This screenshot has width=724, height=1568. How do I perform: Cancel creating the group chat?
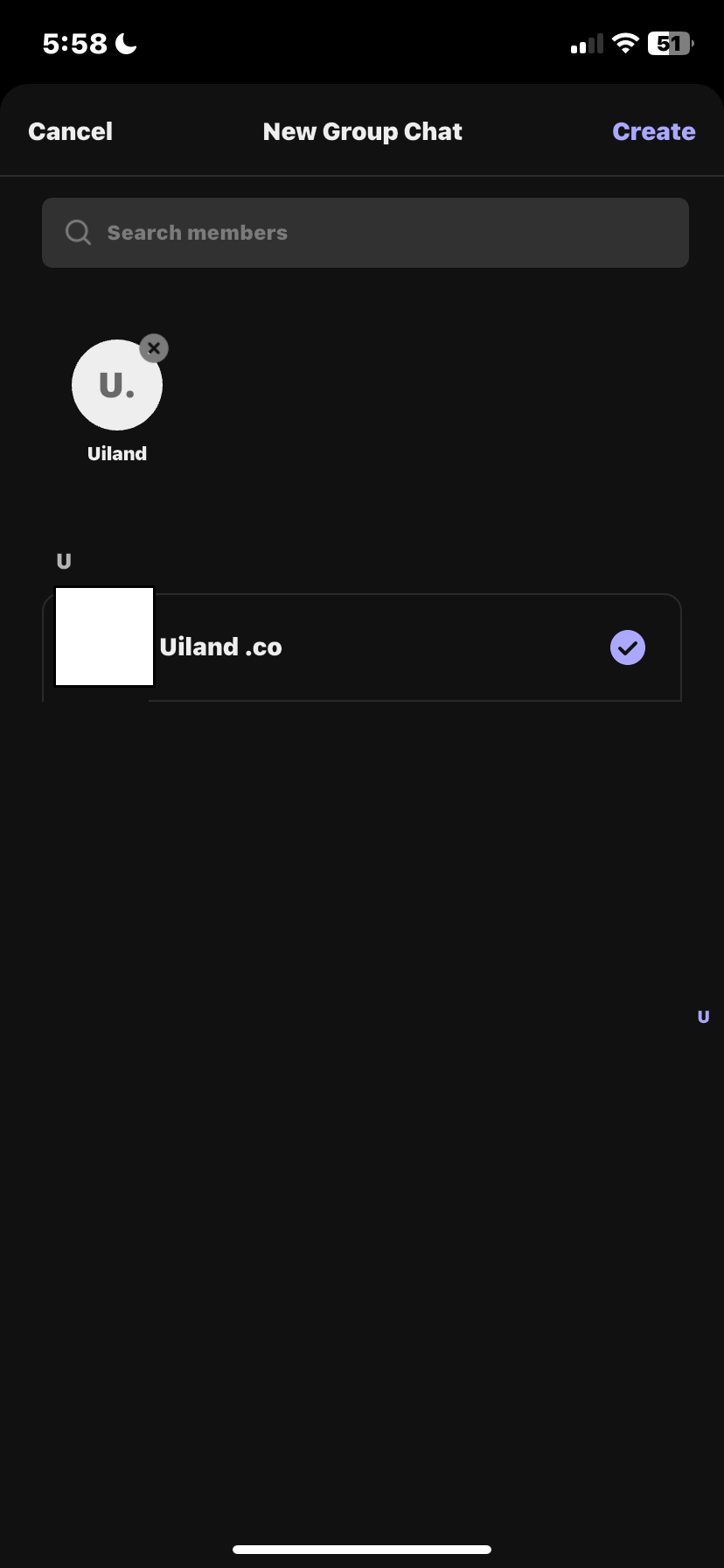point(70,130)
